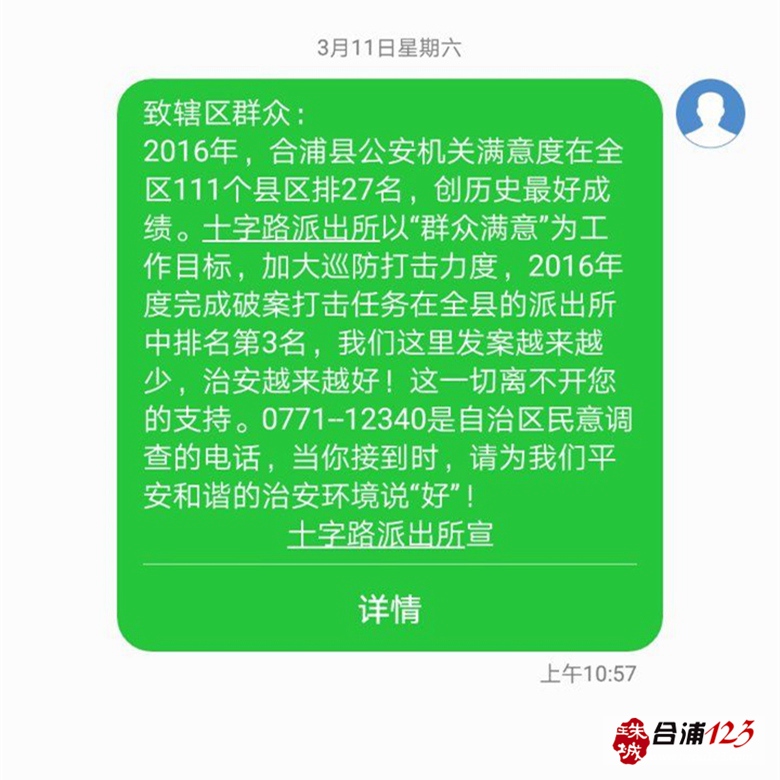
Task: Open the sender's contact avatar
Action: pos(710,112)
